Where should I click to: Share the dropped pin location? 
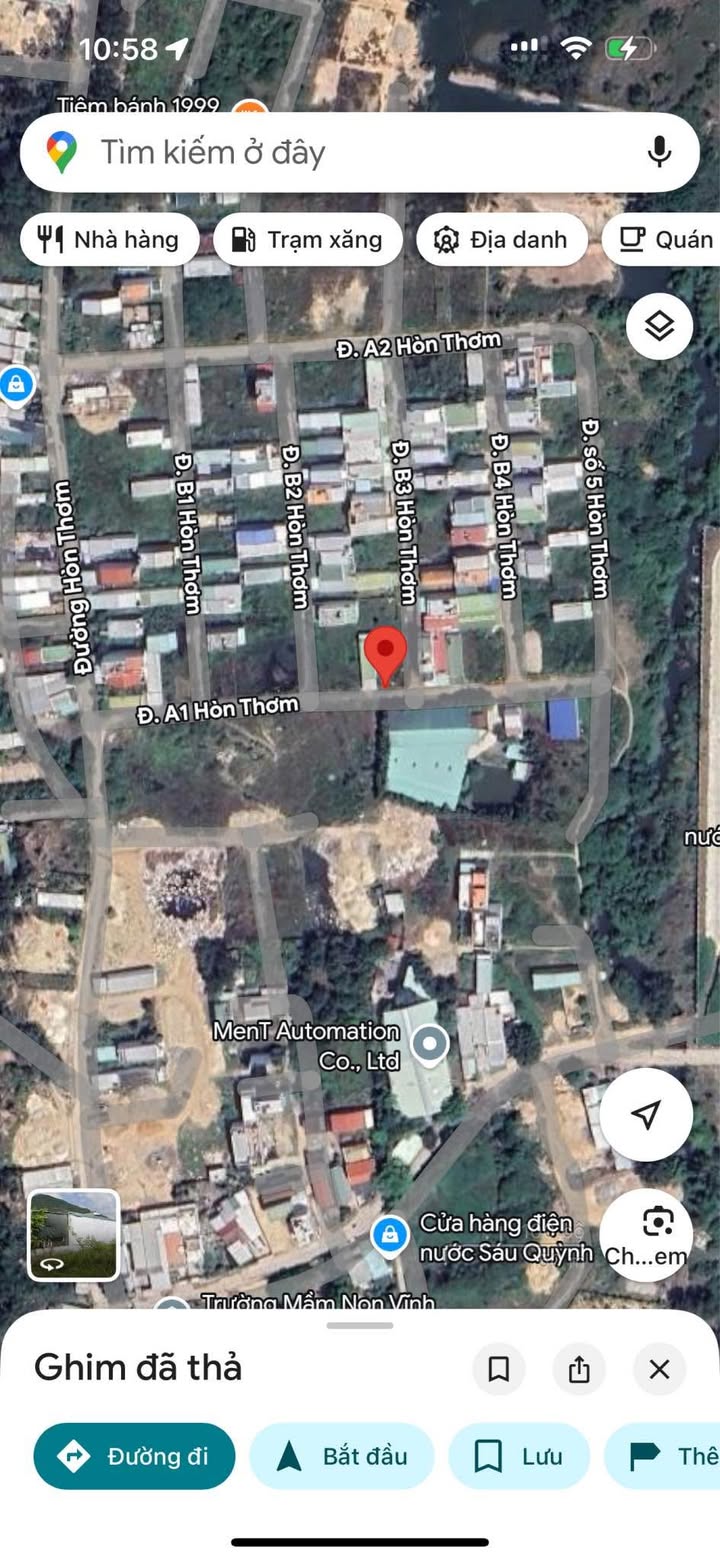(579, 1369)
